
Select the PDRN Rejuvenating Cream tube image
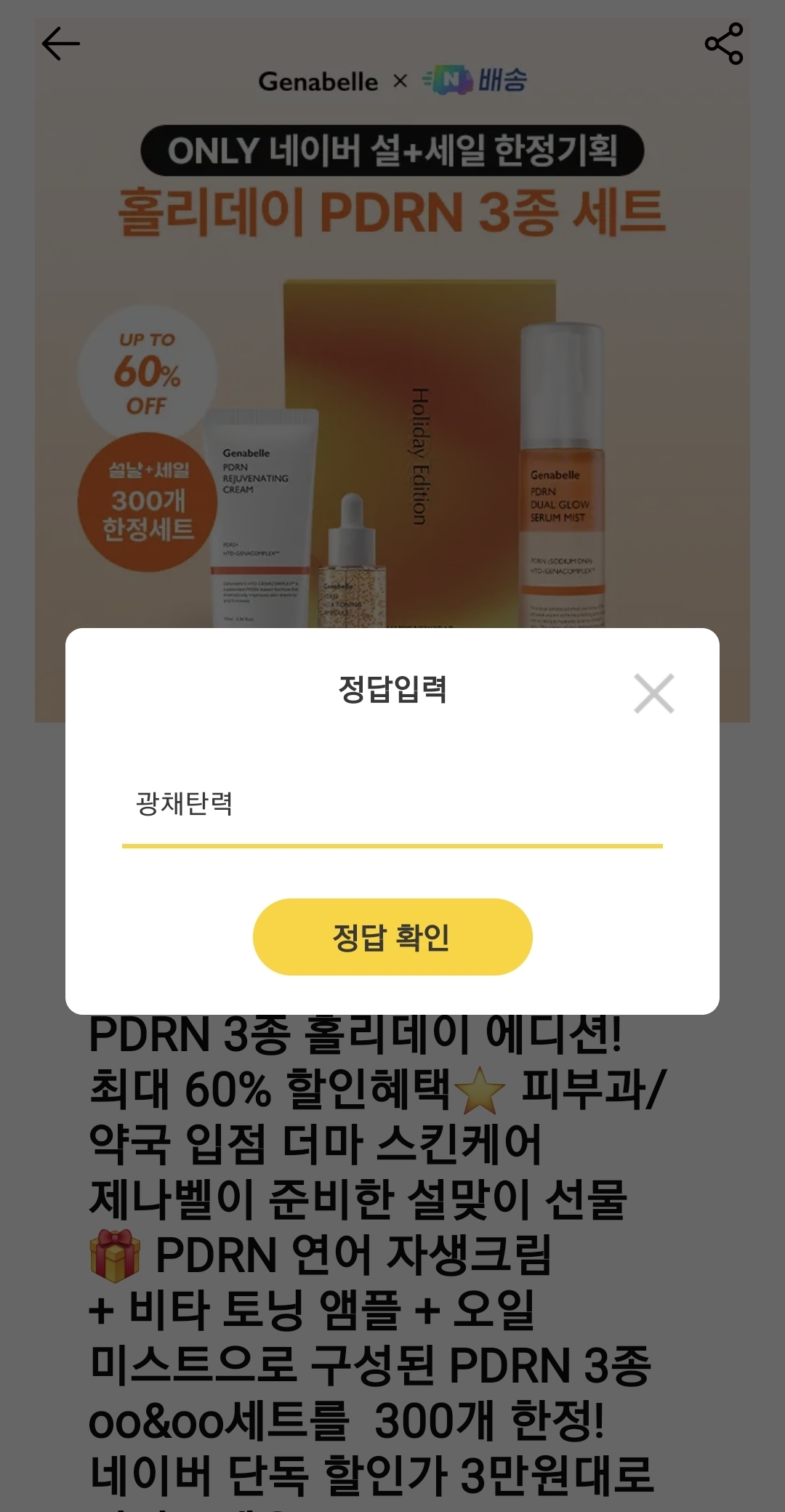click(x=254, y=509)
